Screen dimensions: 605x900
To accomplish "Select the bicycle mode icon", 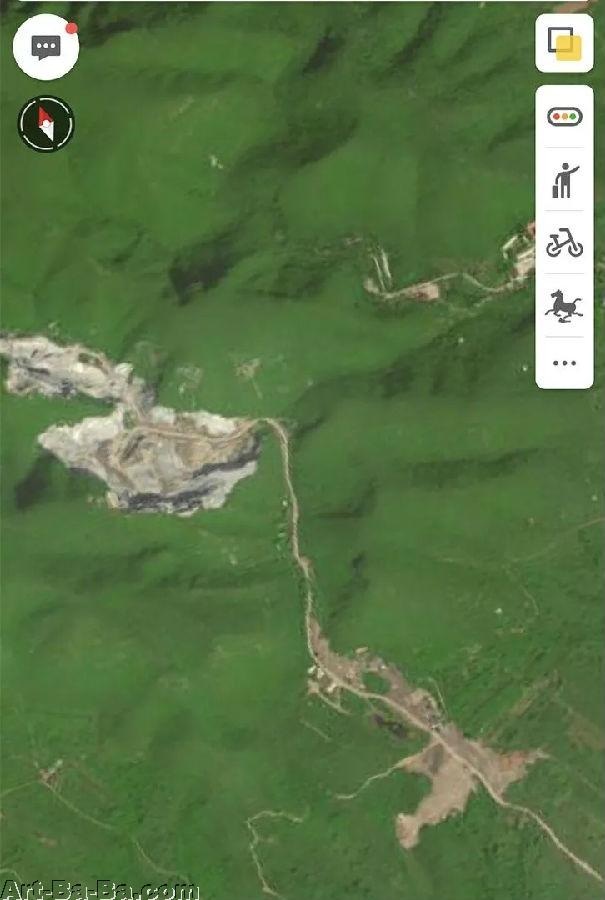I will pyautogui.click(x=564, y=243).
